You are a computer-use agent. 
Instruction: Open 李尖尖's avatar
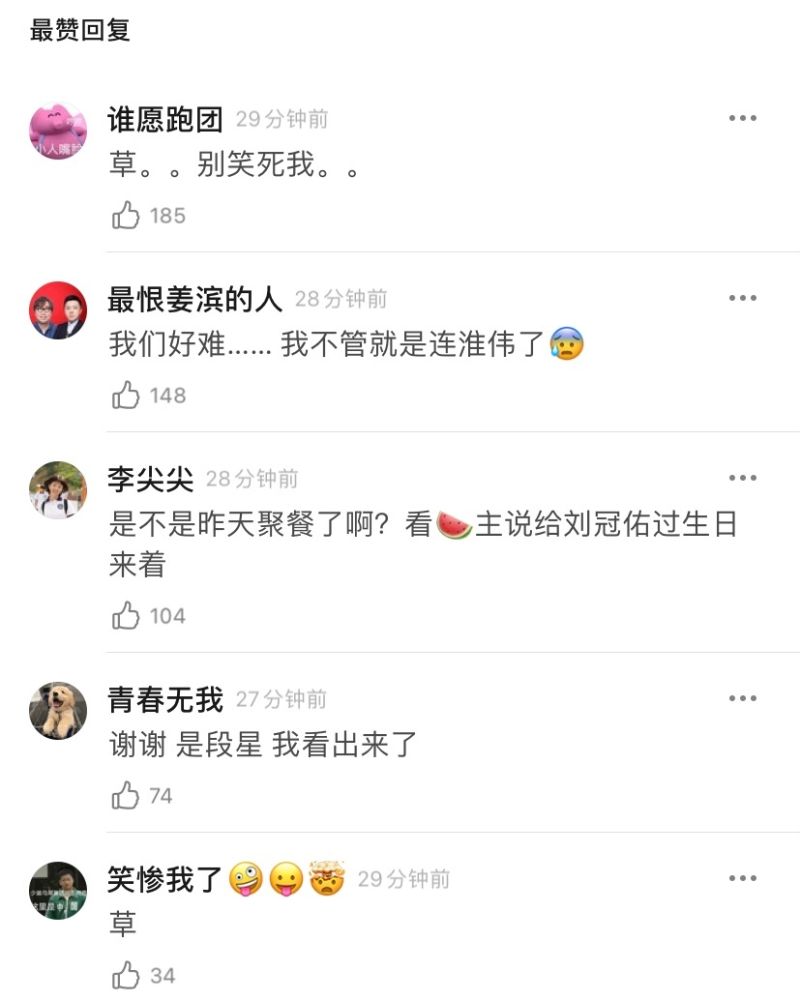(58, 490)
